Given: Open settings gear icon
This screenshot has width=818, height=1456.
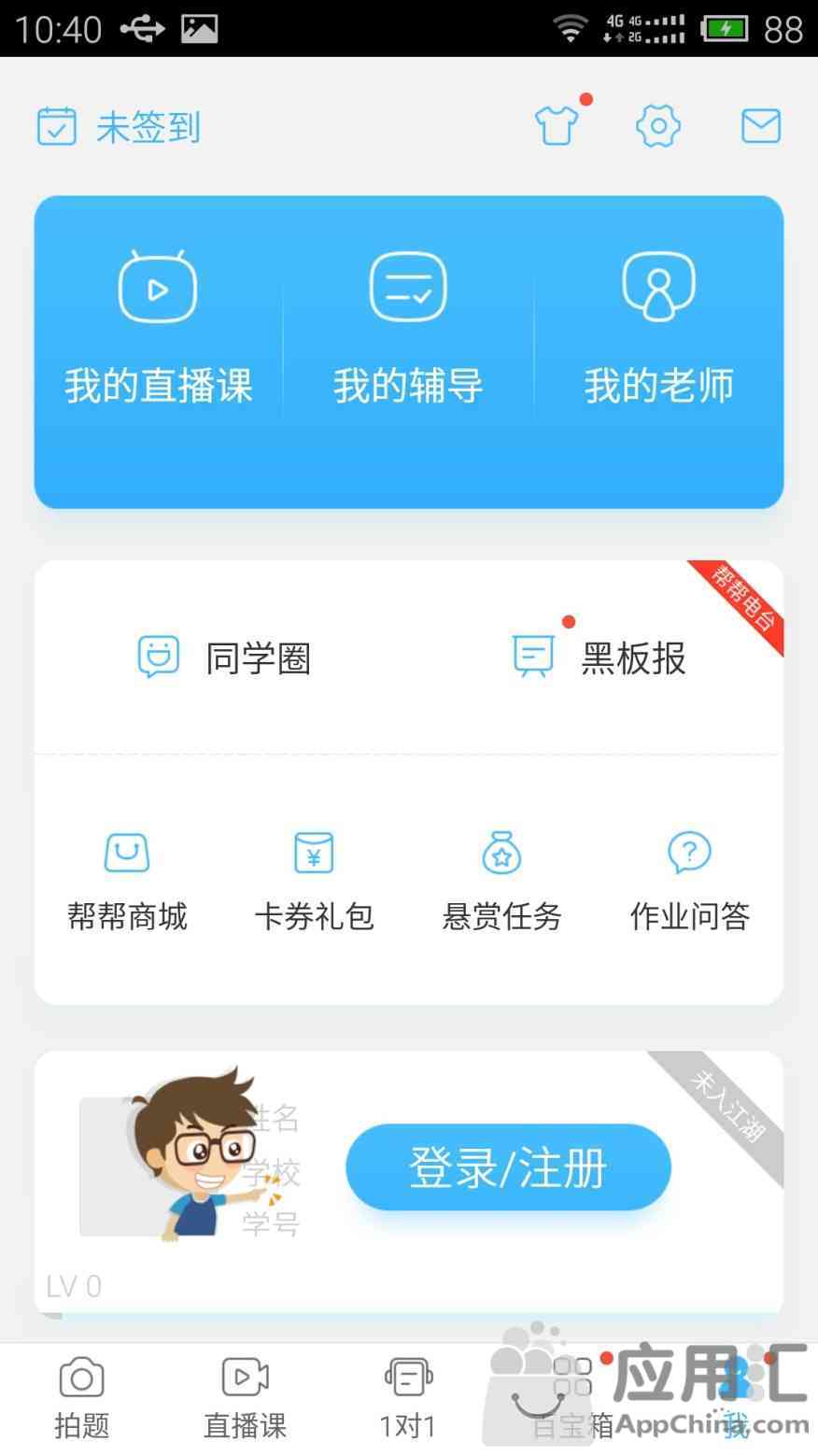Looking at the screenshot, I should pyautogui.click(x=657, y=125).
